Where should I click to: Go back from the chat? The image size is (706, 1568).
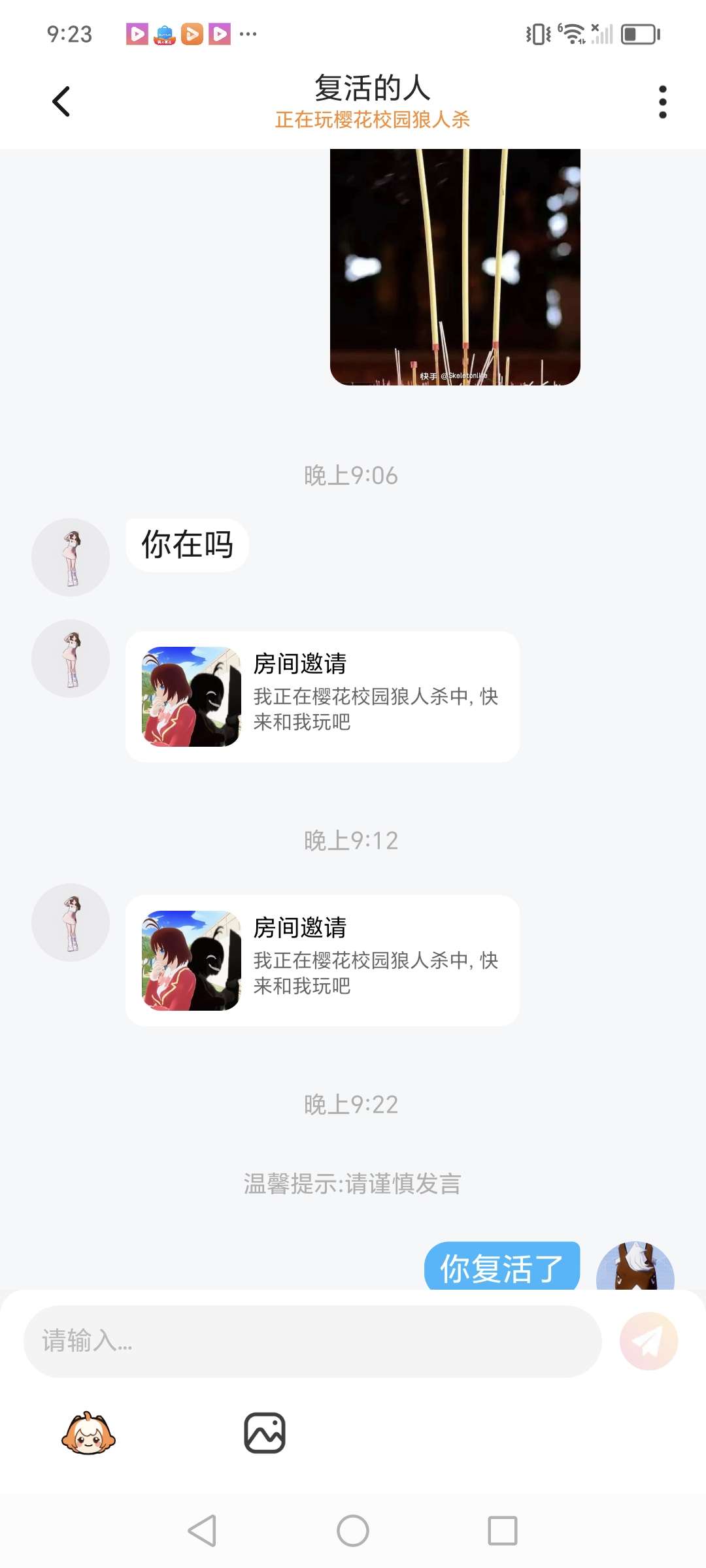61,102
